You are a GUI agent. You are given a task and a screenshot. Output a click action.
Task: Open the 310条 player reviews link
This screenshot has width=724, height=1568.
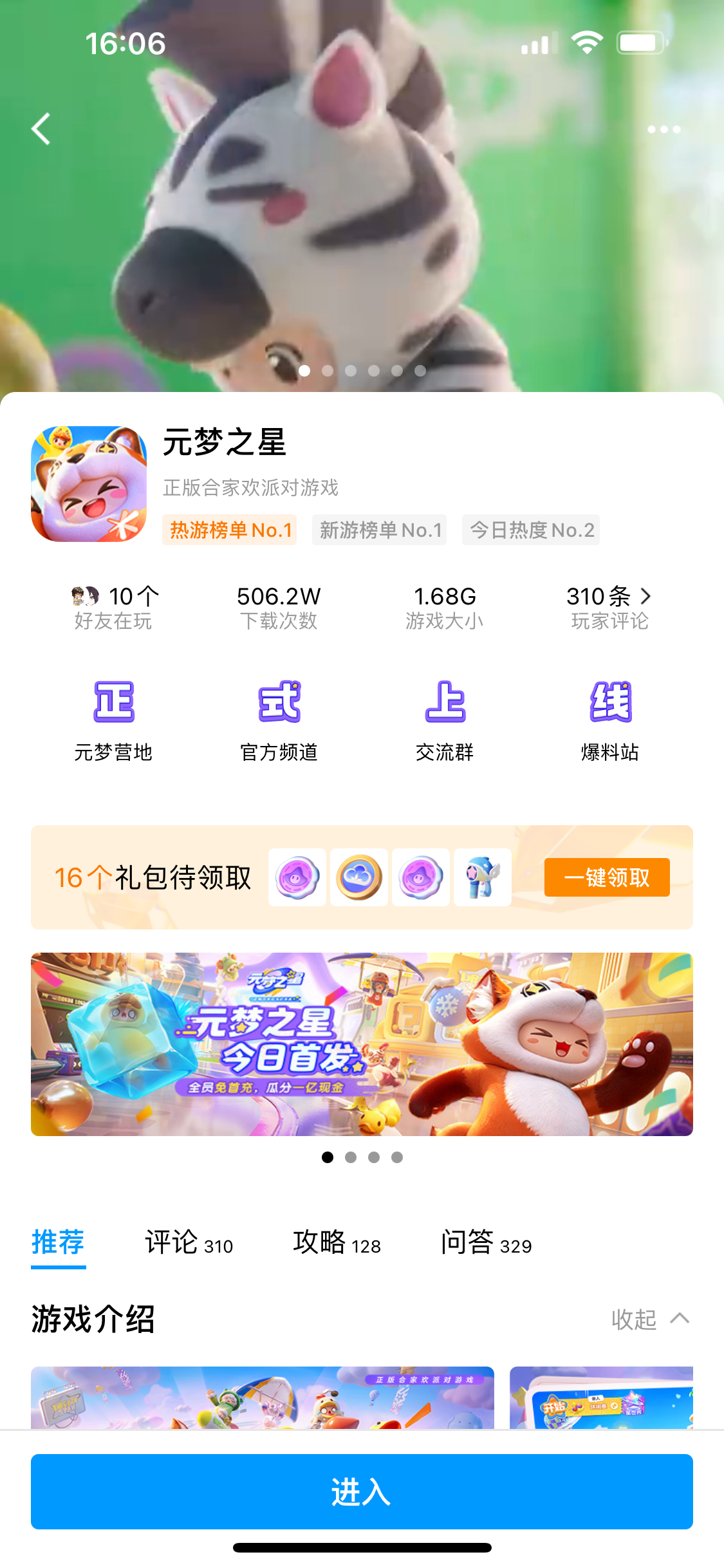pyautogui.click(x=609, y=607)
